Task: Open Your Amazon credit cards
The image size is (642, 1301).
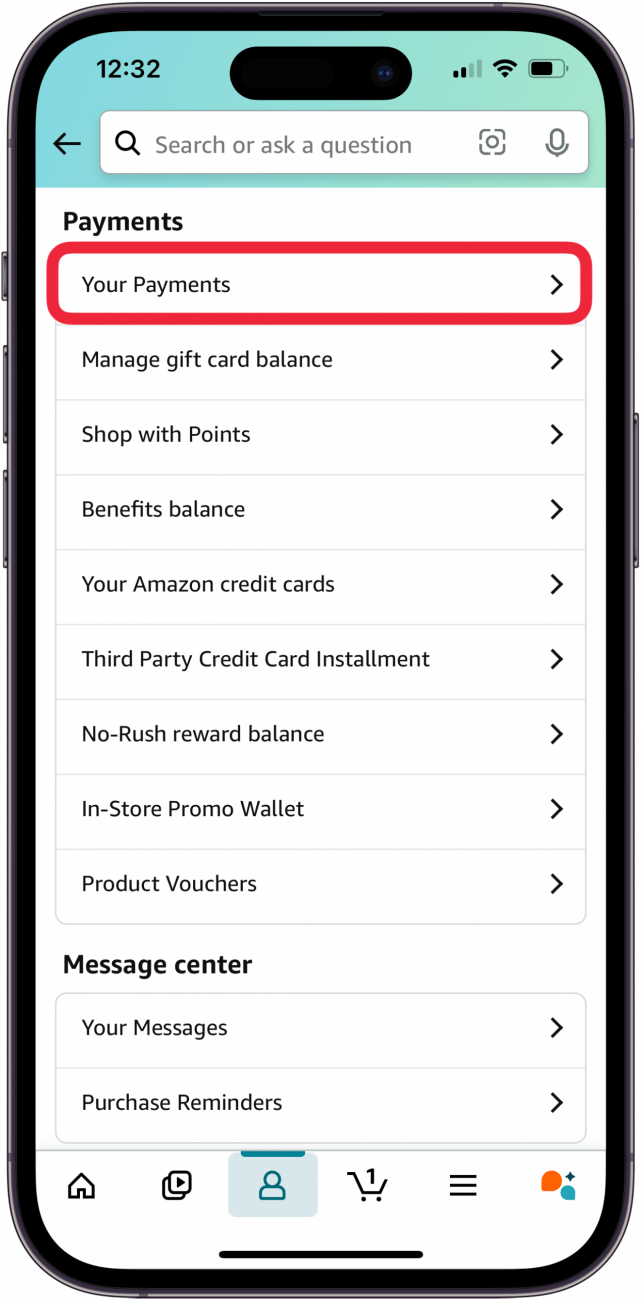Action: (x=320, y=585)
